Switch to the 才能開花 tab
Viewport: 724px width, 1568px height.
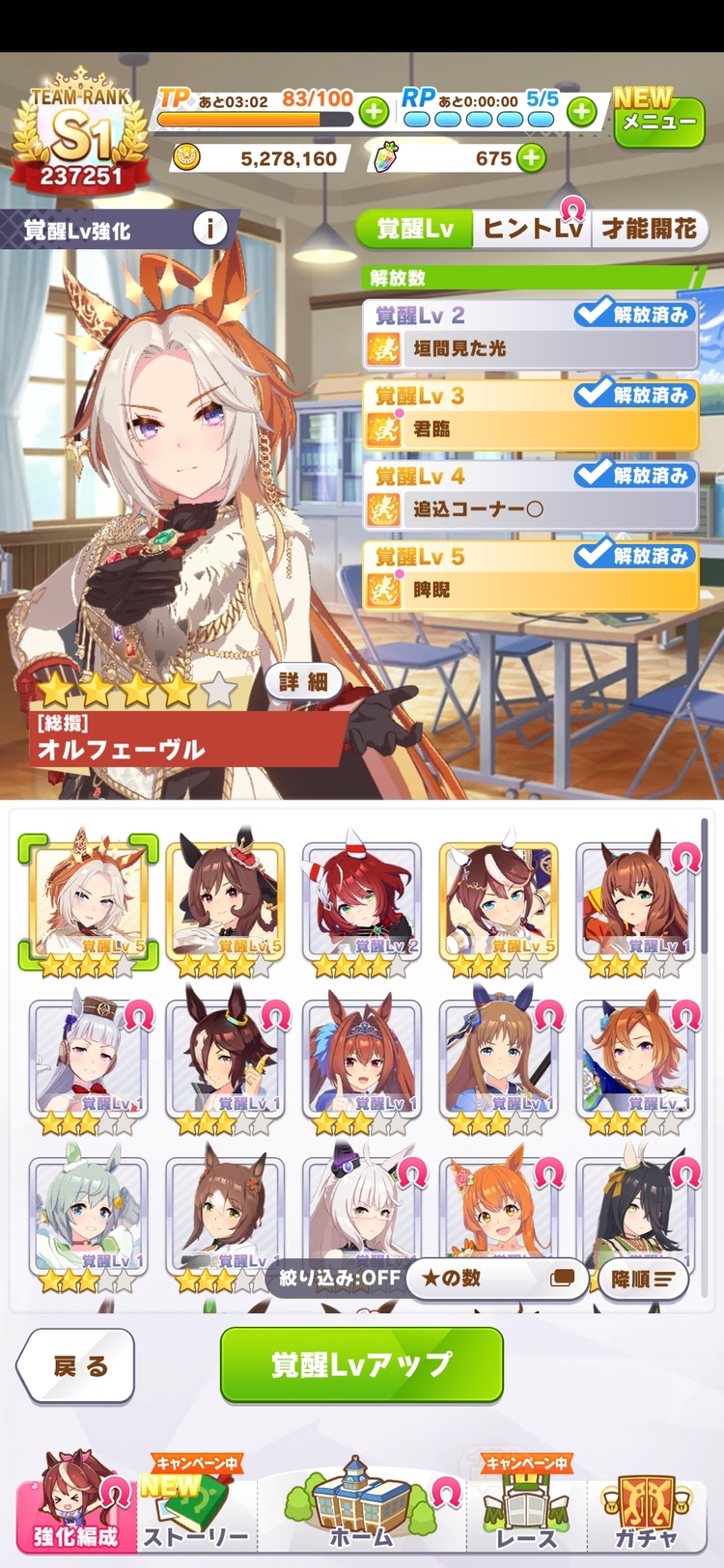(649, 229)
